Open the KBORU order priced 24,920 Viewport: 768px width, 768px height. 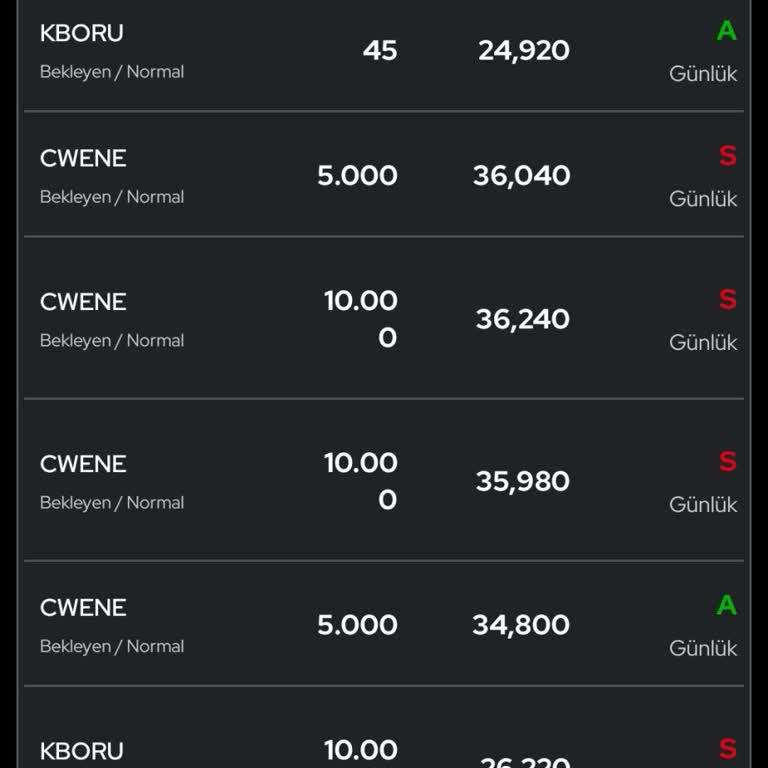click(384, 52)
